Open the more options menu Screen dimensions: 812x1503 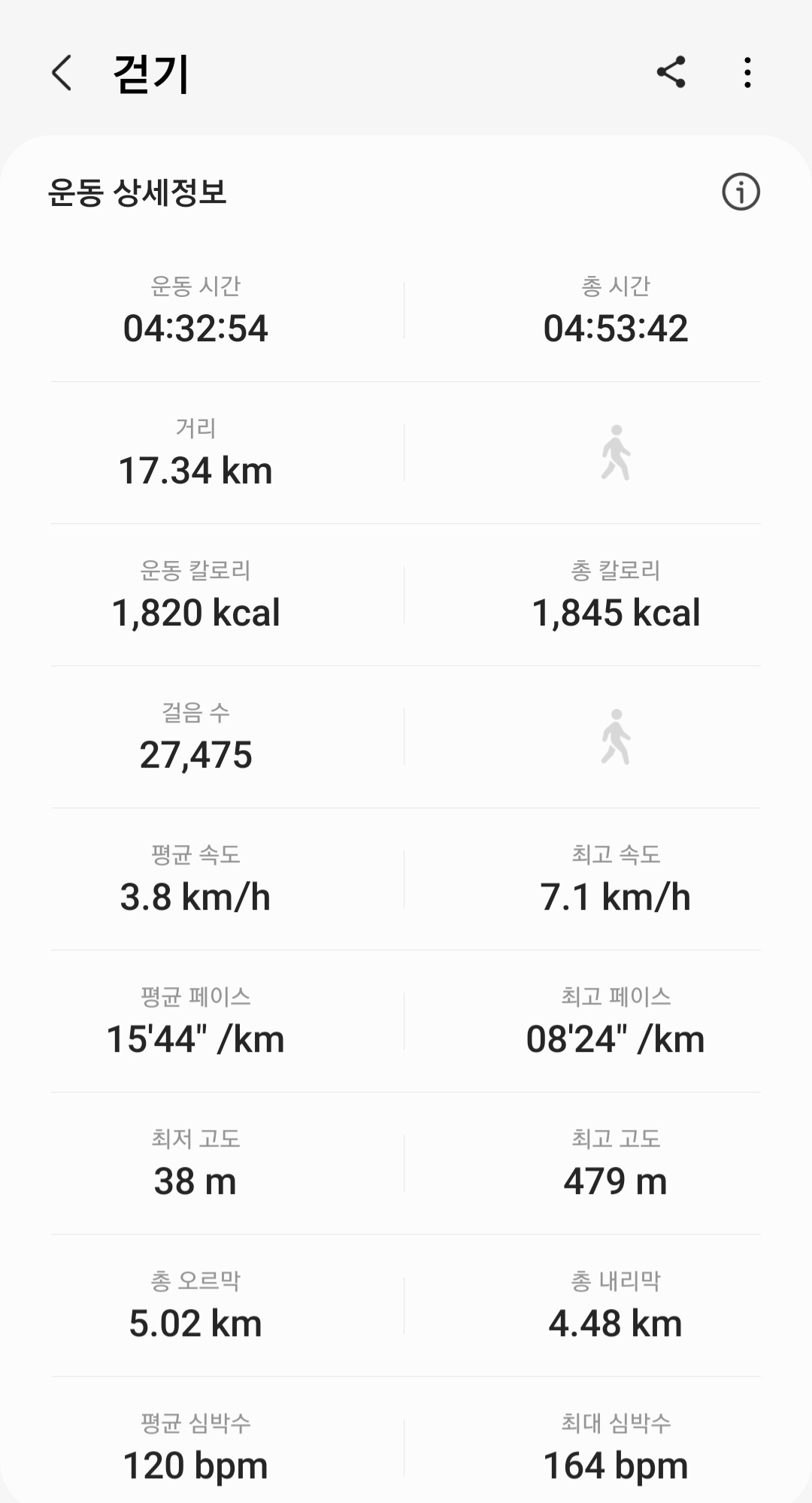[x=747, y=73]
